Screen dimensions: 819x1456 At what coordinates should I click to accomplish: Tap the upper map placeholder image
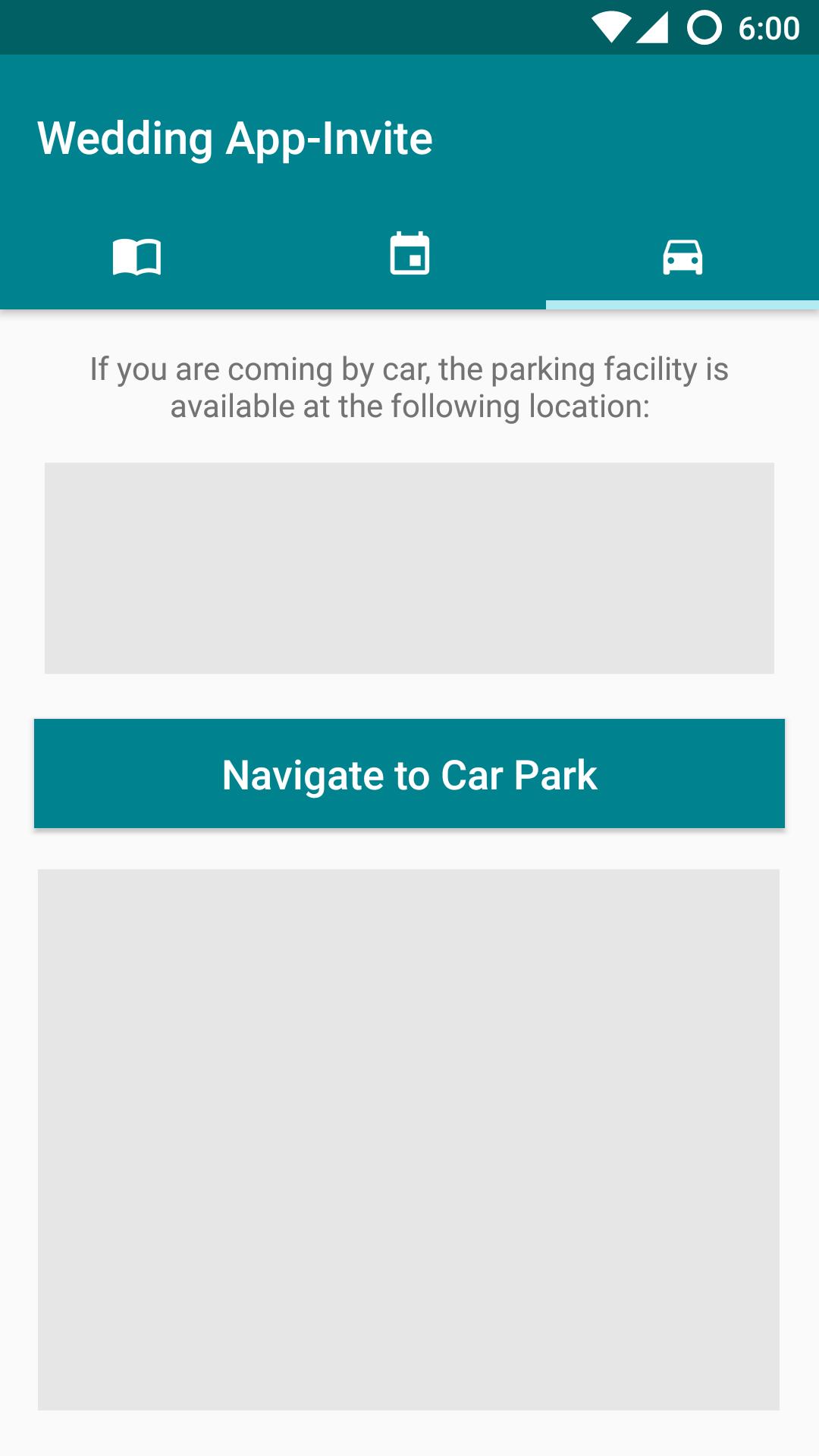409,566
